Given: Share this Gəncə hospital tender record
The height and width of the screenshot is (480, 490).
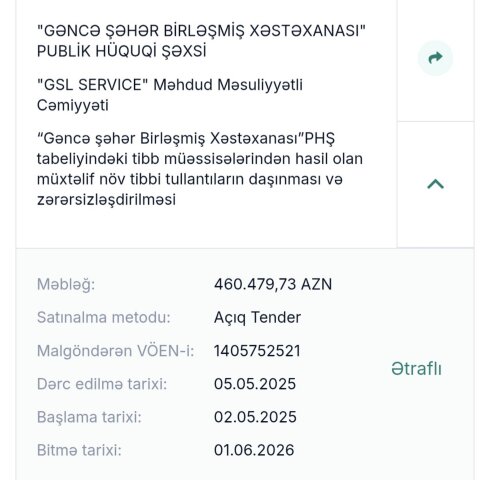Looking at the screenshot, I should pyautogui.click(x=435, y=58).
